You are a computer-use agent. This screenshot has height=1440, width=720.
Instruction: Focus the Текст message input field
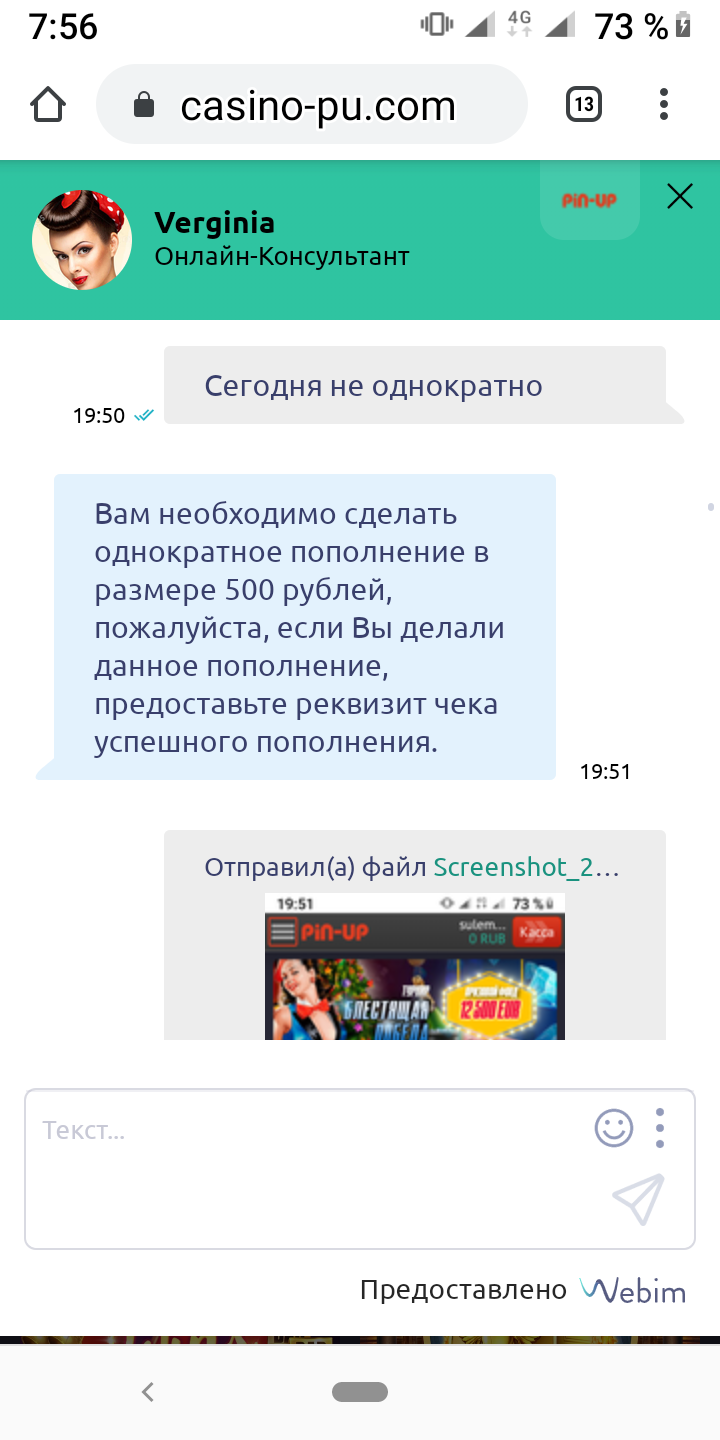[300, 1131]
